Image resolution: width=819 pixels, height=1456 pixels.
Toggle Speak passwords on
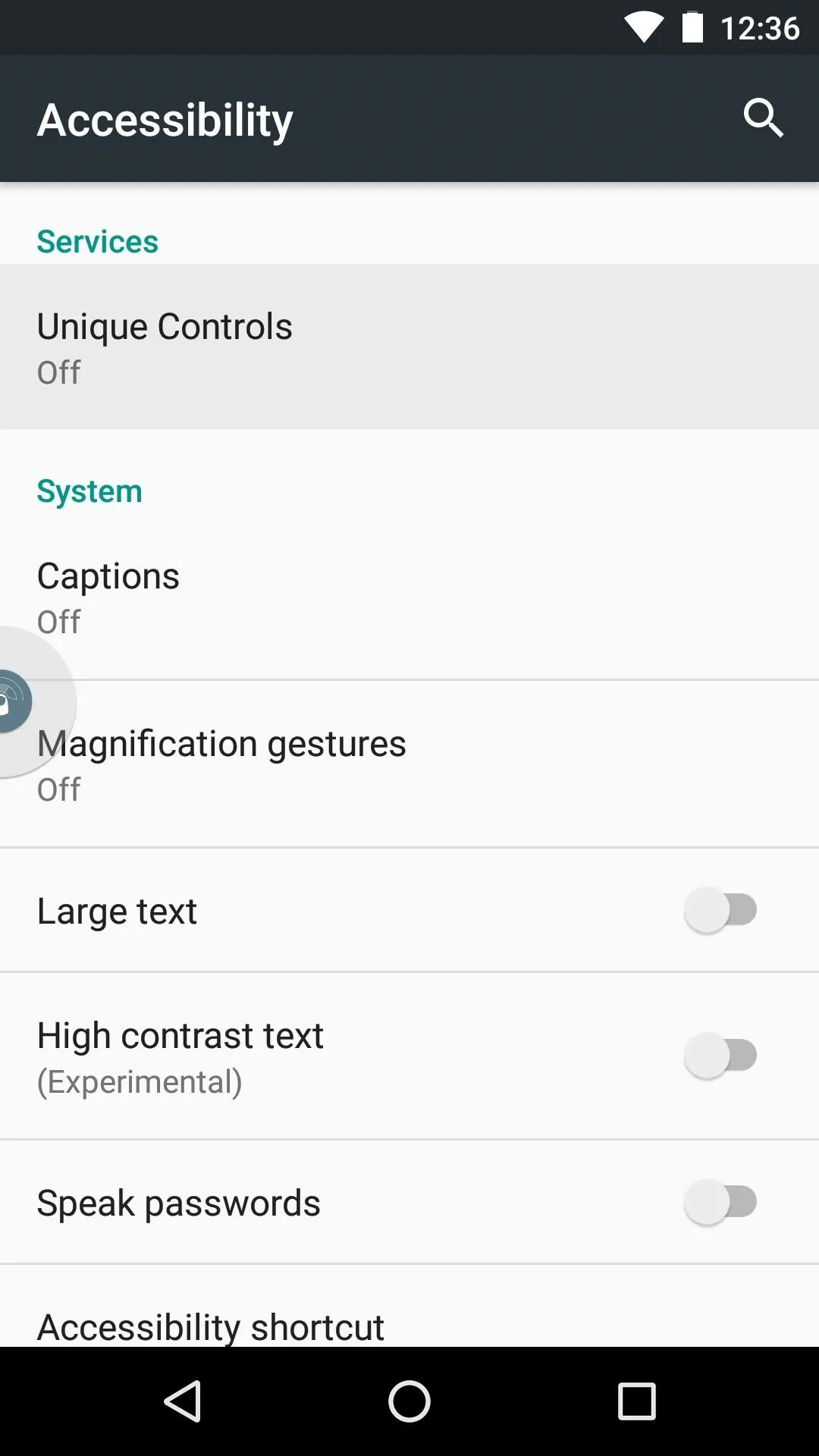[720, 1202]
